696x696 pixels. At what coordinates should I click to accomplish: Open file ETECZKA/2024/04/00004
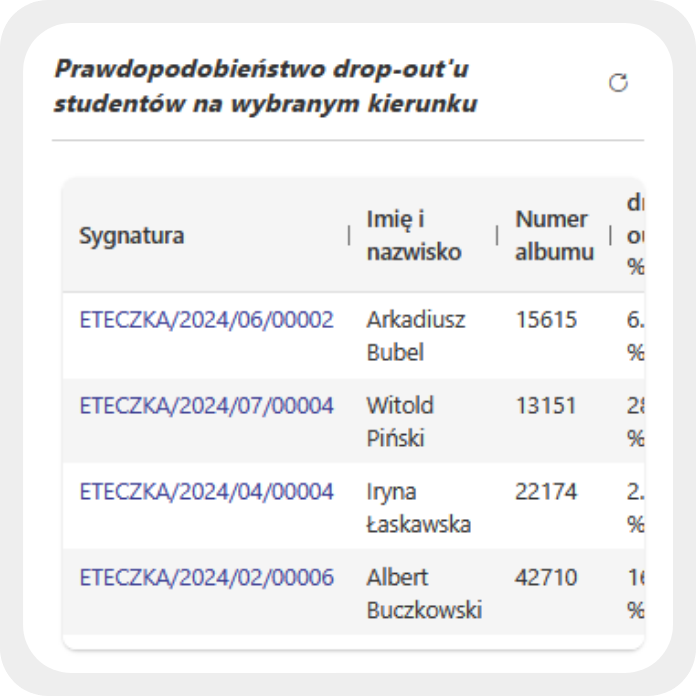[x=206, y=492]
